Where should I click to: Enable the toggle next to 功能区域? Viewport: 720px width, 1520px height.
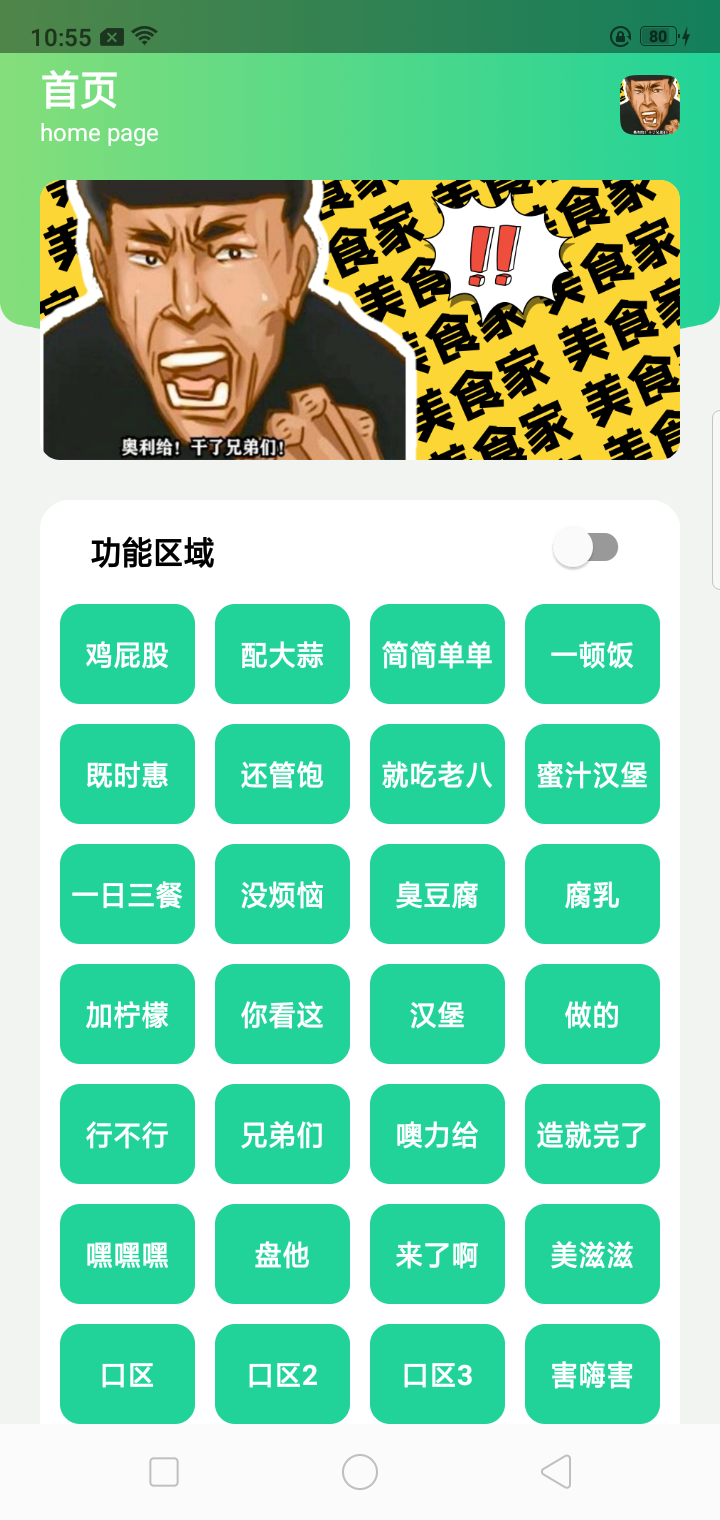(x=588, y=546)
